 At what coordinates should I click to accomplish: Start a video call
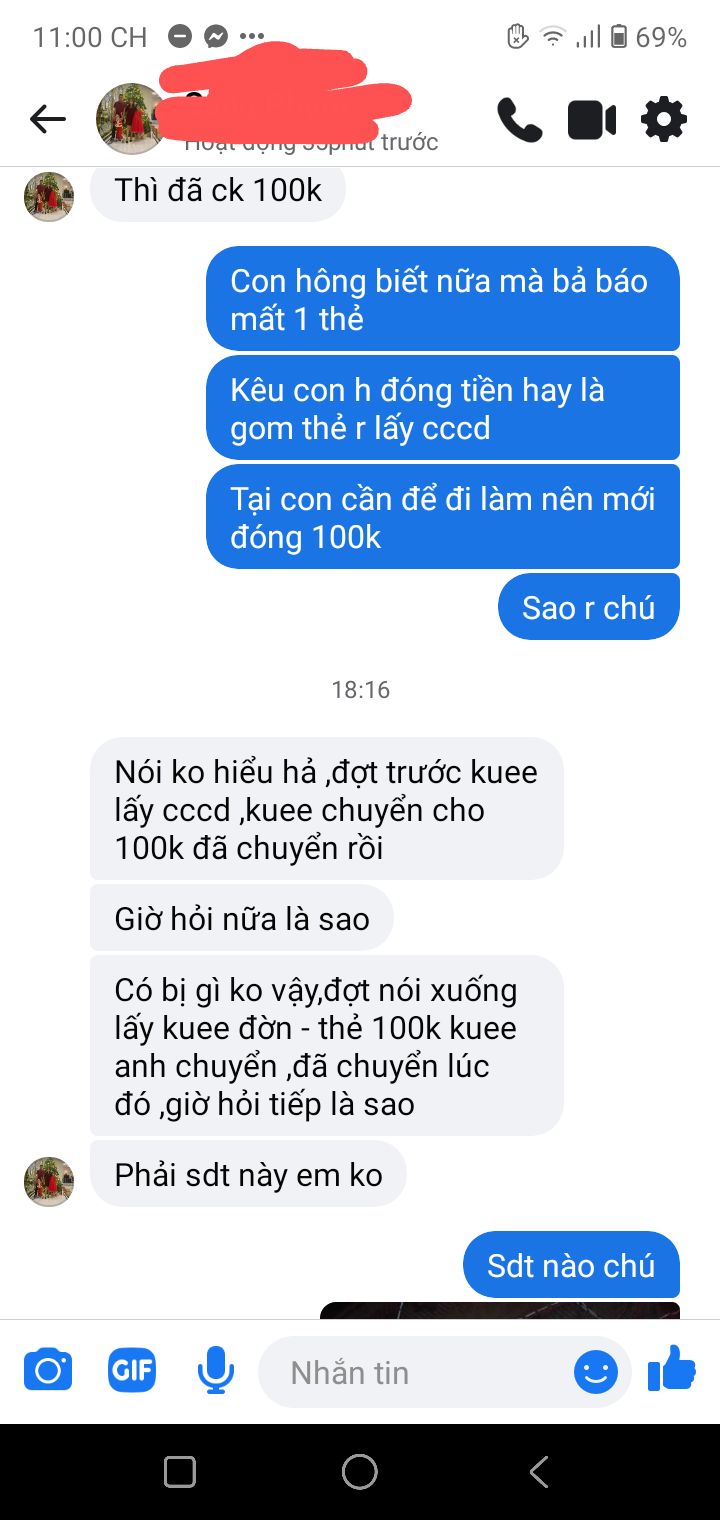click(x=591, y=120)
